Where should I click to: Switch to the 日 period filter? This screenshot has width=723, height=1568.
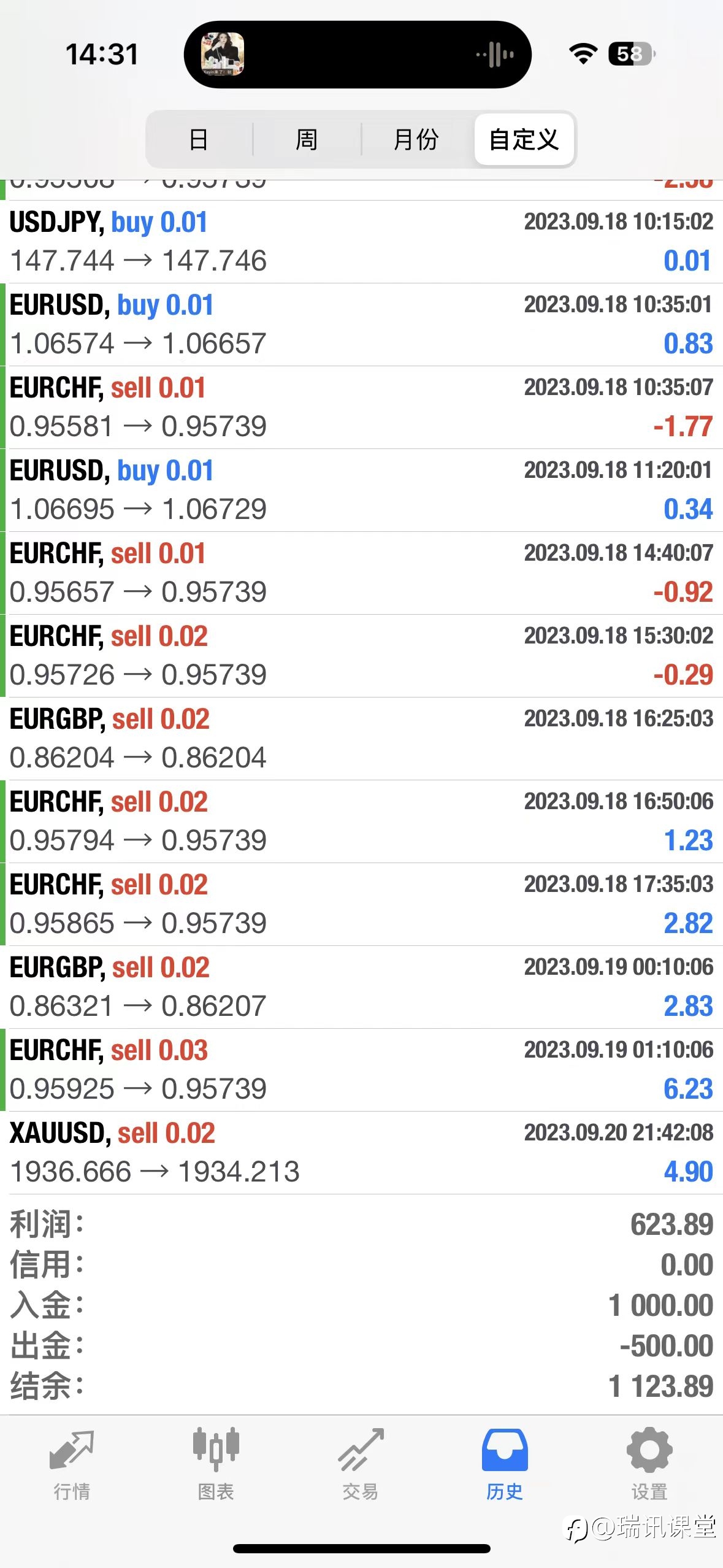tap(199, 139)
